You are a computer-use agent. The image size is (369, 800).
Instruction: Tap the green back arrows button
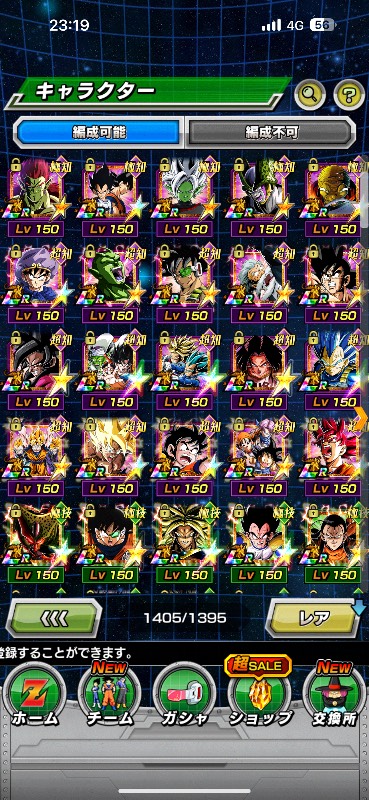(x=54, y=618)
